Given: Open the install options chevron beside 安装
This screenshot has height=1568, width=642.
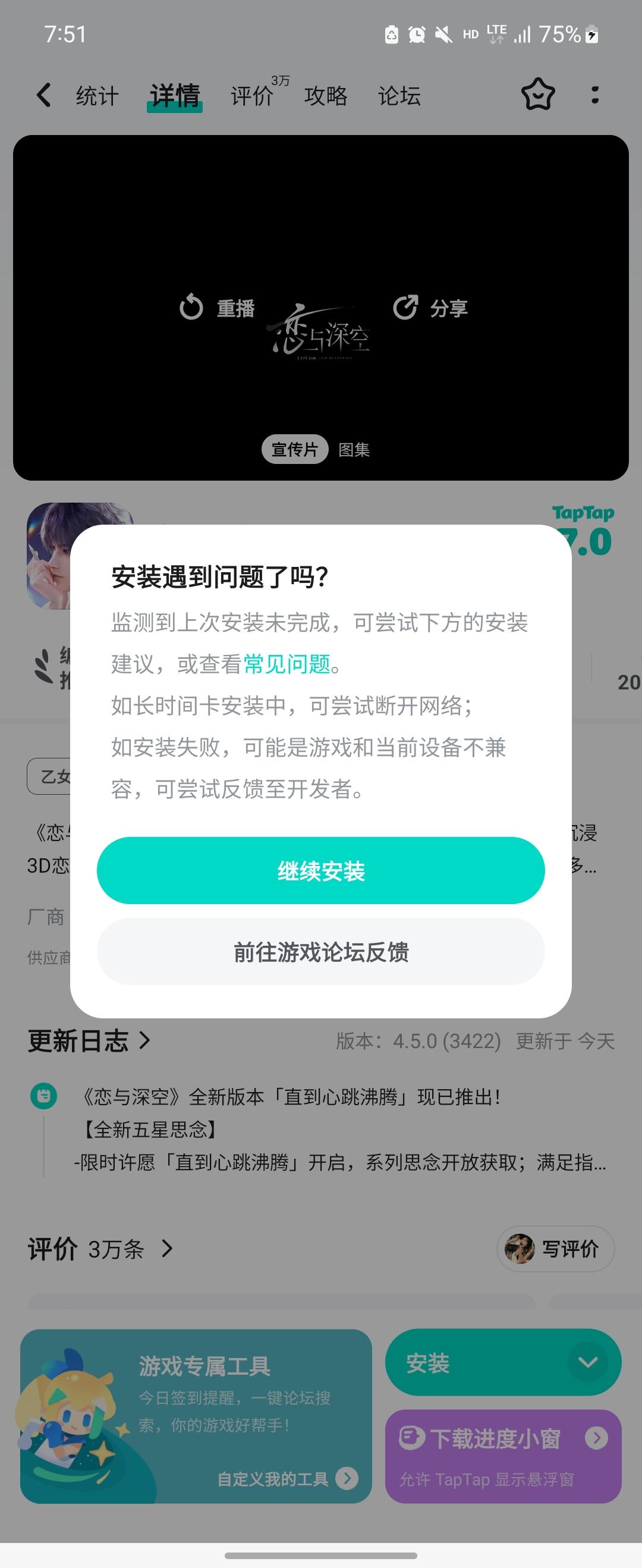Looking at the screenshot, I should [586, 1363].
